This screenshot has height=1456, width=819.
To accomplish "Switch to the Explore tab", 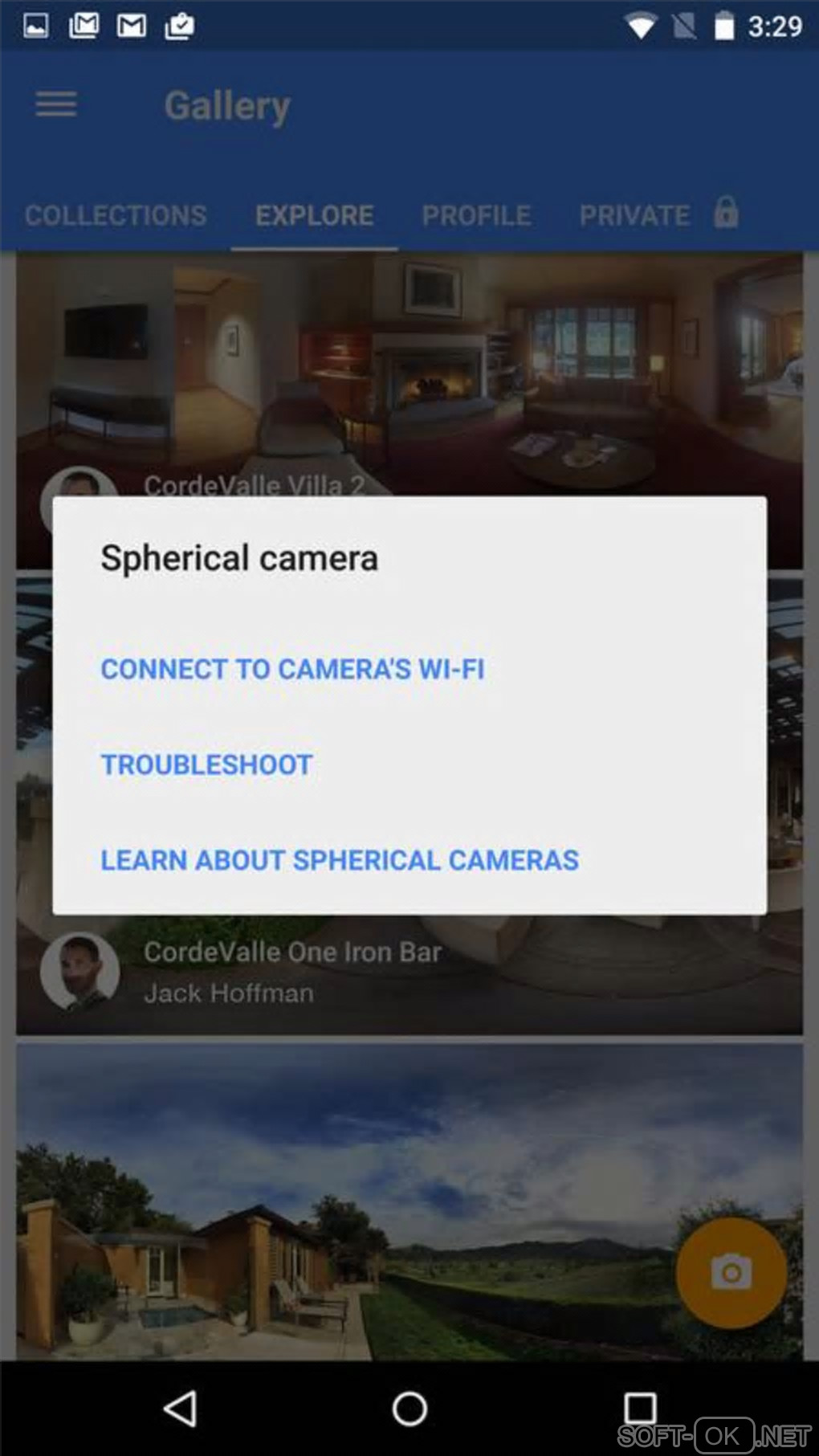I will tap(314, 215).
